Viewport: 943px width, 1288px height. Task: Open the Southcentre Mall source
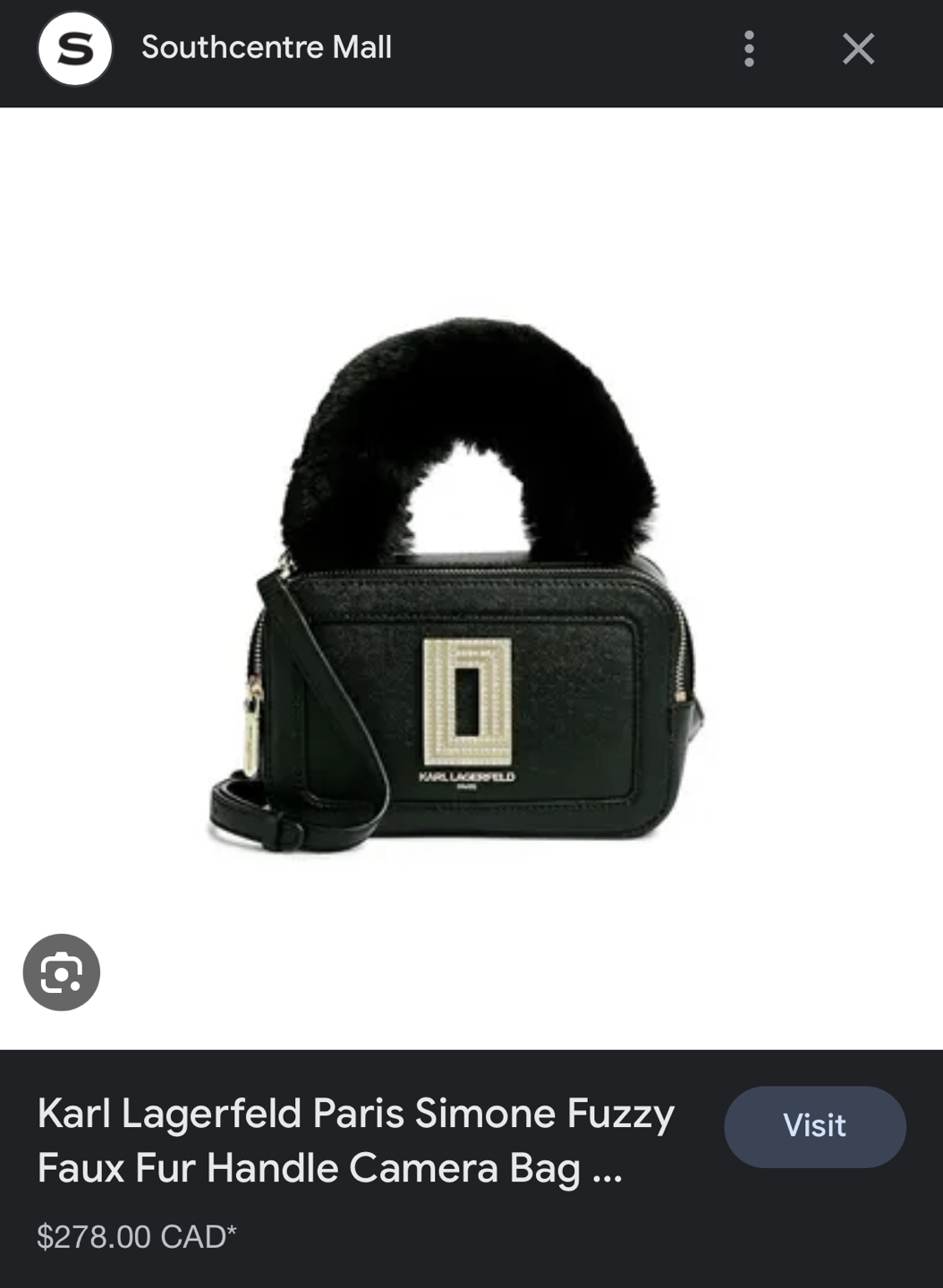(x=266, y=47)
